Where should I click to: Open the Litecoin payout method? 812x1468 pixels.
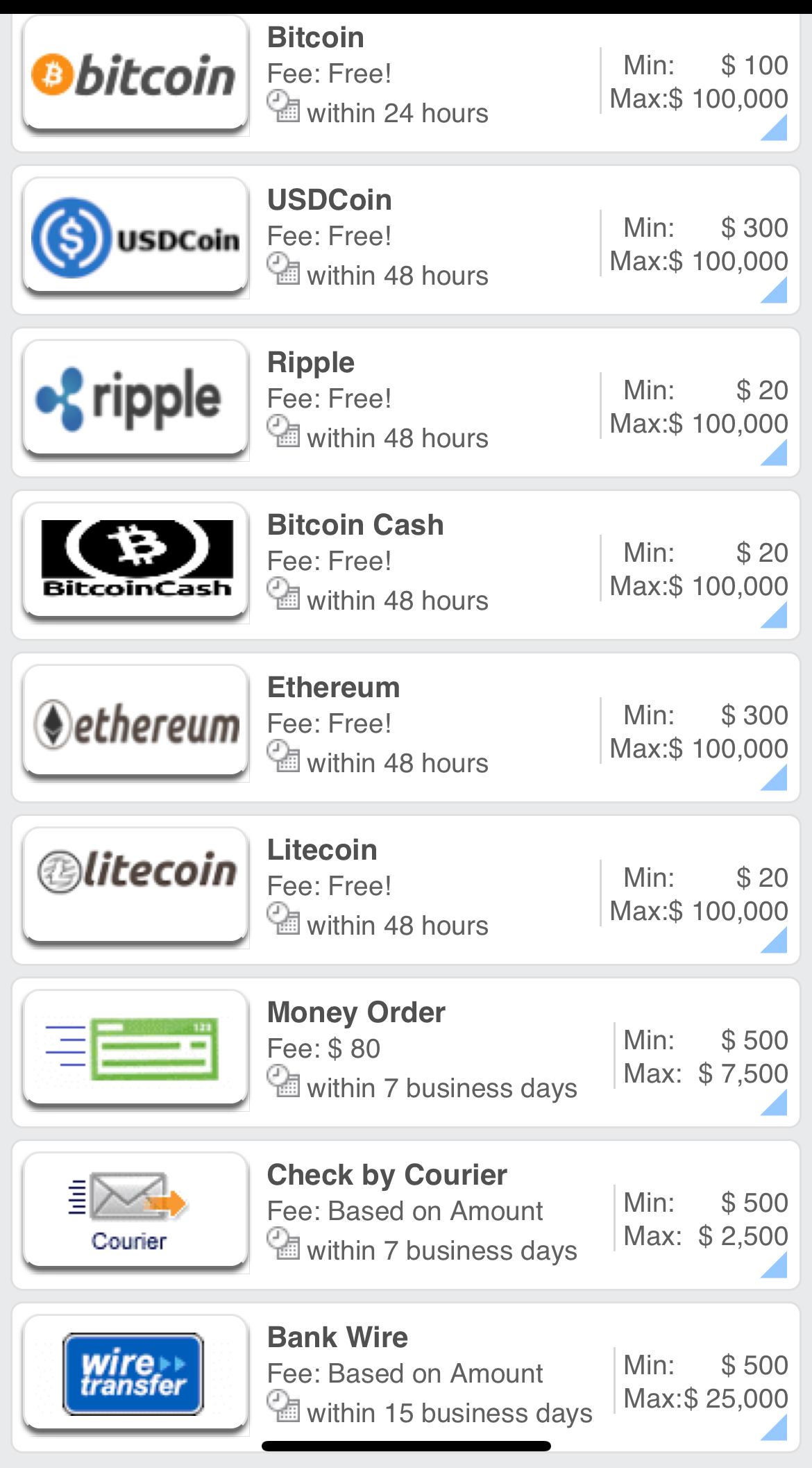click(406, 890)
